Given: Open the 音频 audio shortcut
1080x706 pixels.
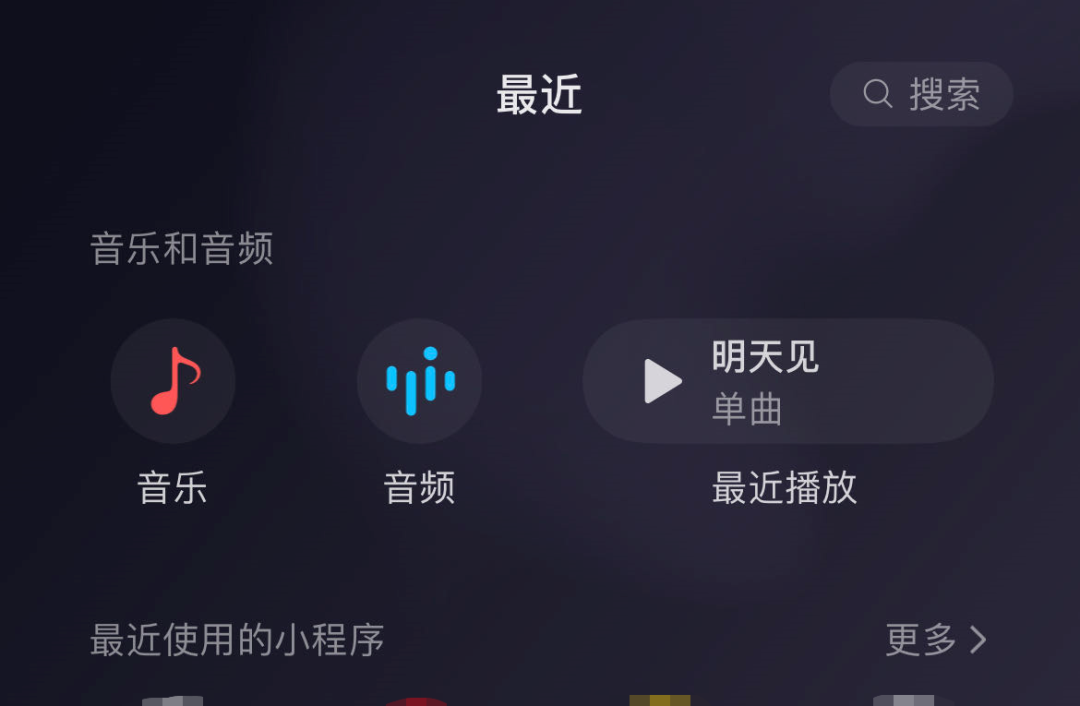Looking at the screenshot, I should [419, 381].
